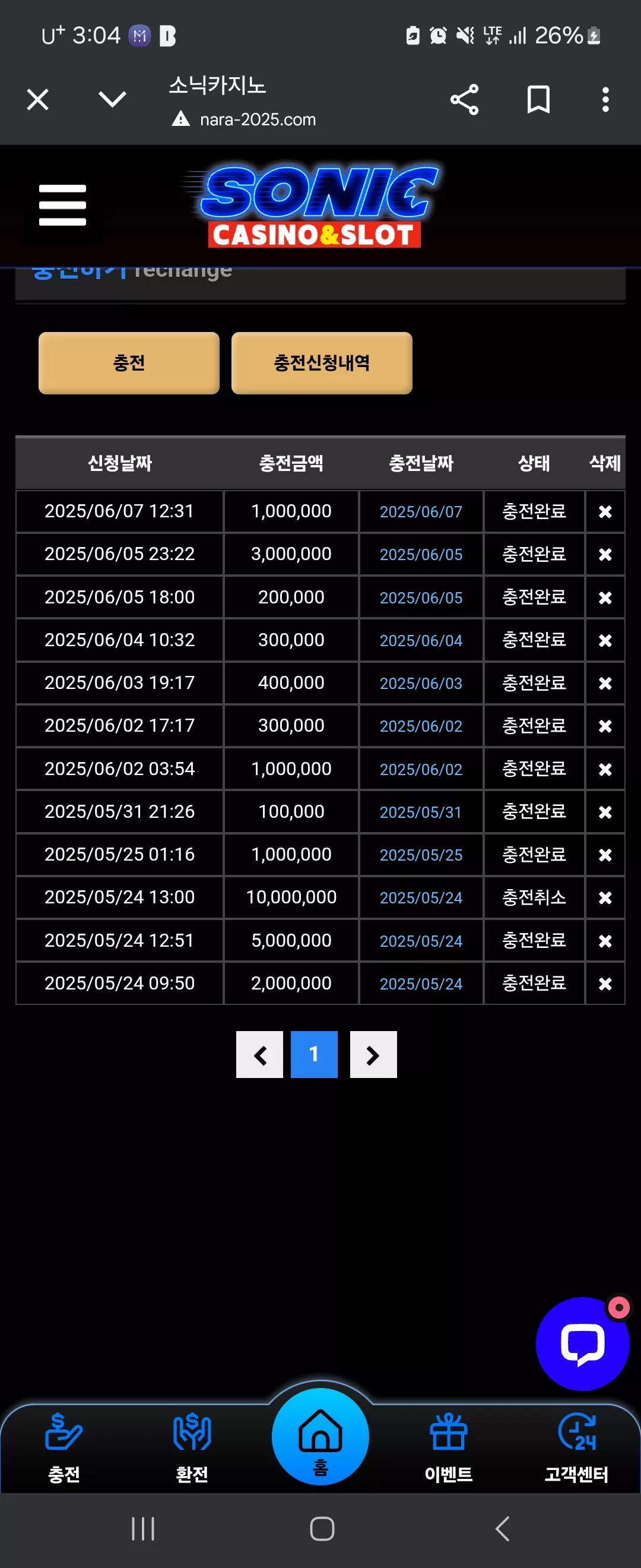Open 고객센터 support tab
The image size is (641, 1568).
(x=576, y=1449)
